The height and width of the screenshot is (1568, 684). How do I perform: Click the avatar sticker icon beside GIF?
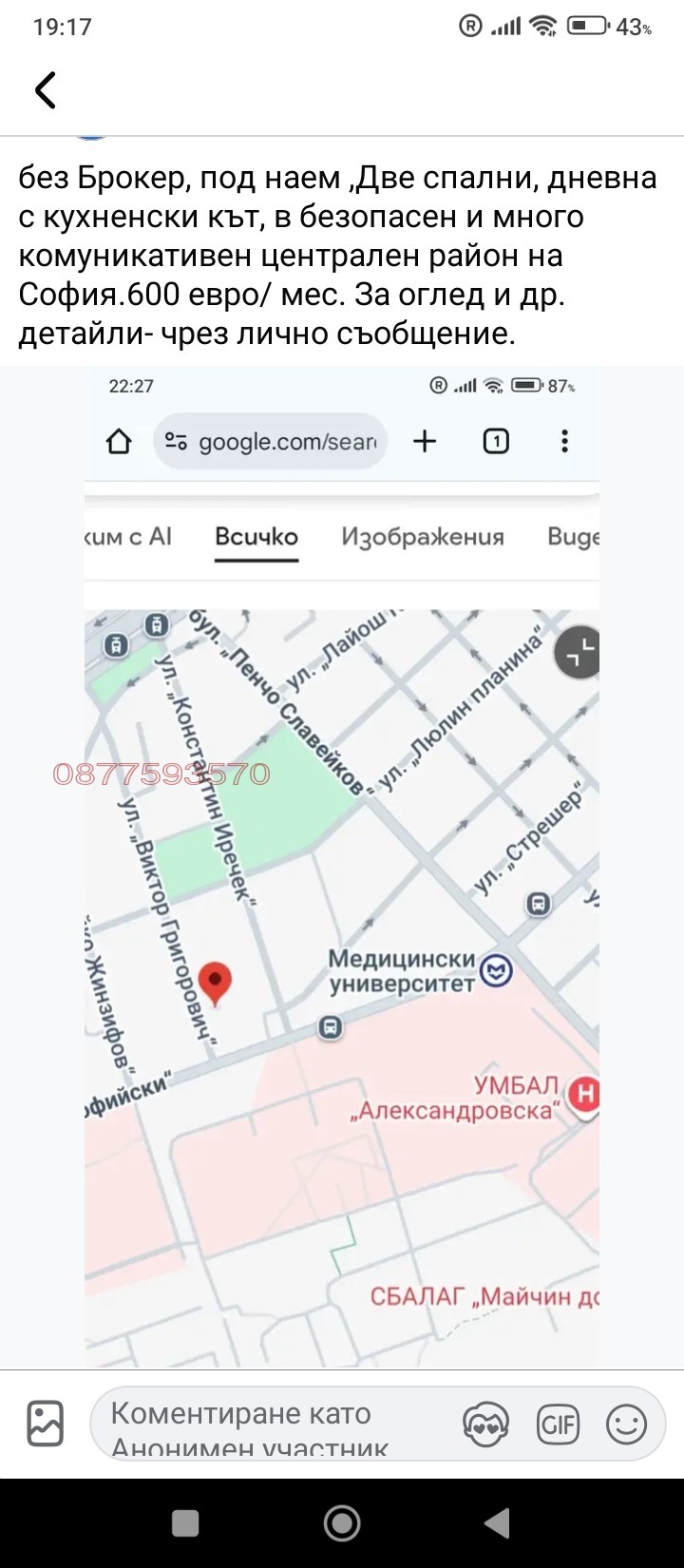pos(486,1424)
